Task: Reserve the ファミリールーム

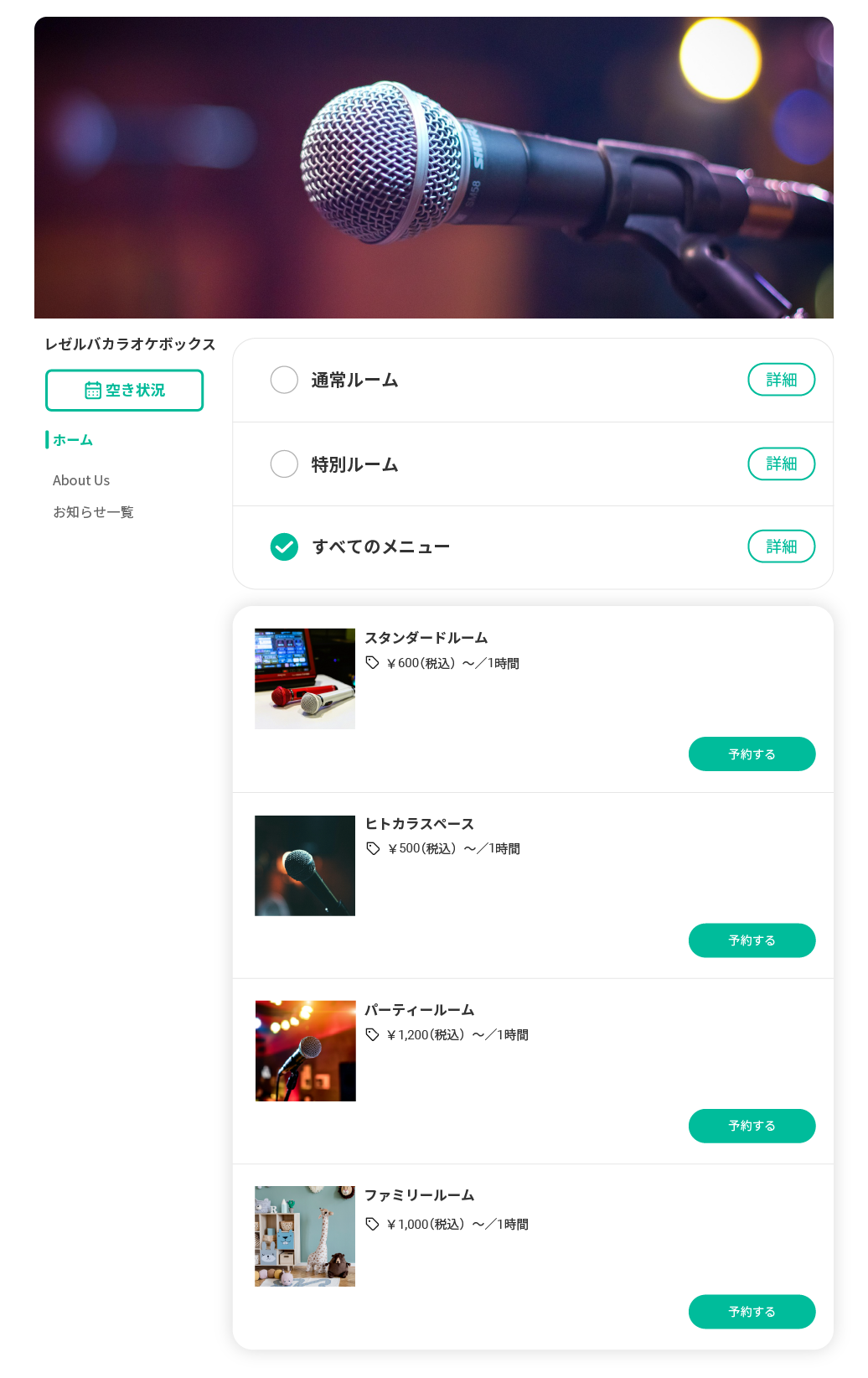Action: click(752, 1312)
